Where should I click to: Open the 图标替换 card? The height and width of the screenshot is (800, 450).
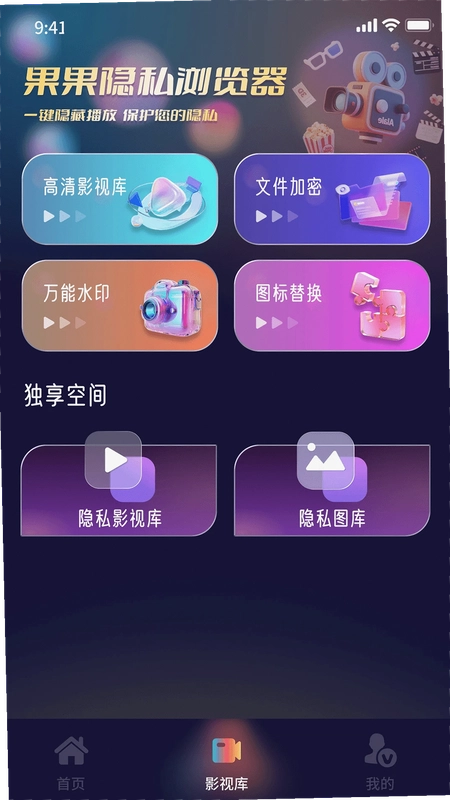click(332, 306)
